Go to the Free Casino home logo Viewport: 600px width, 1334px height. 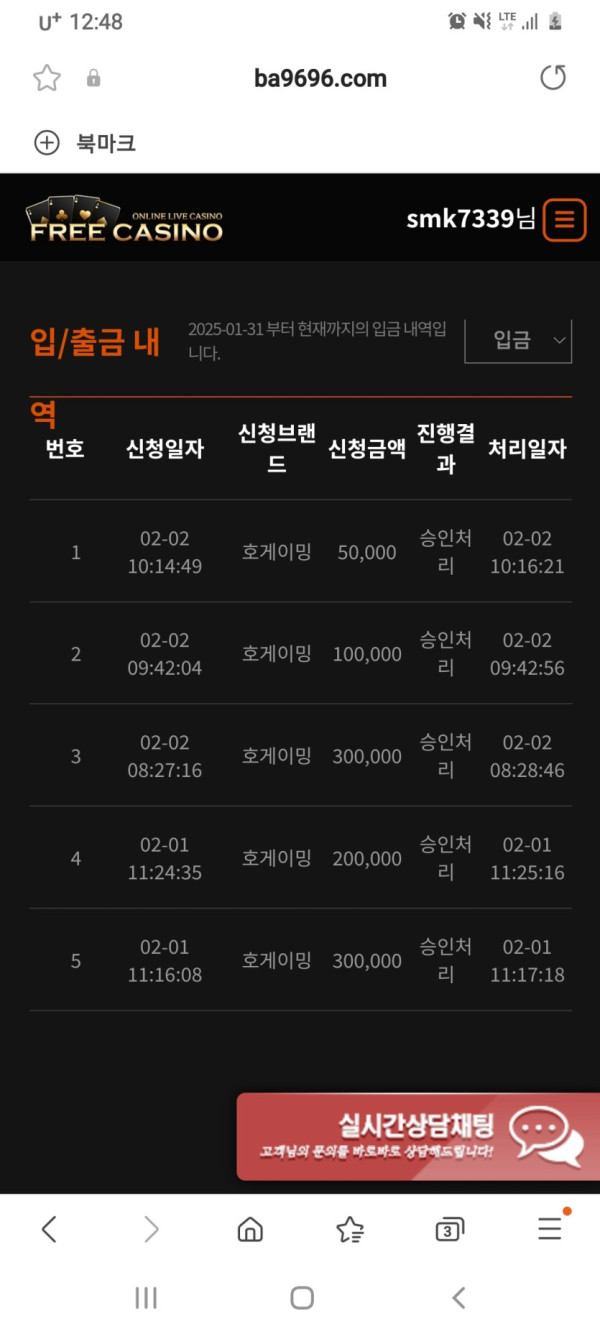tap(125, 220)
